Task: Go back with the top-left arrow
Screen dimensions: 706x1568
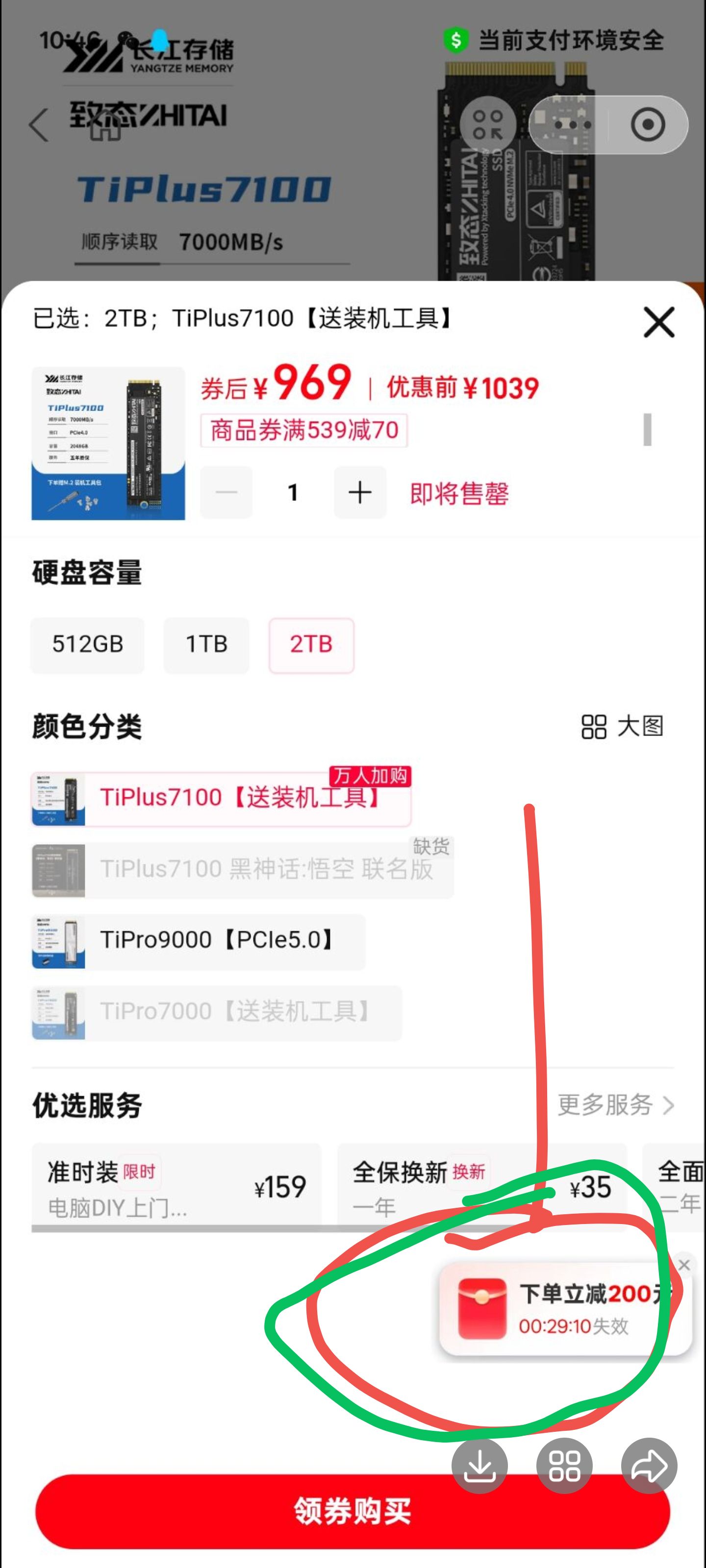Action: (39, 125)
